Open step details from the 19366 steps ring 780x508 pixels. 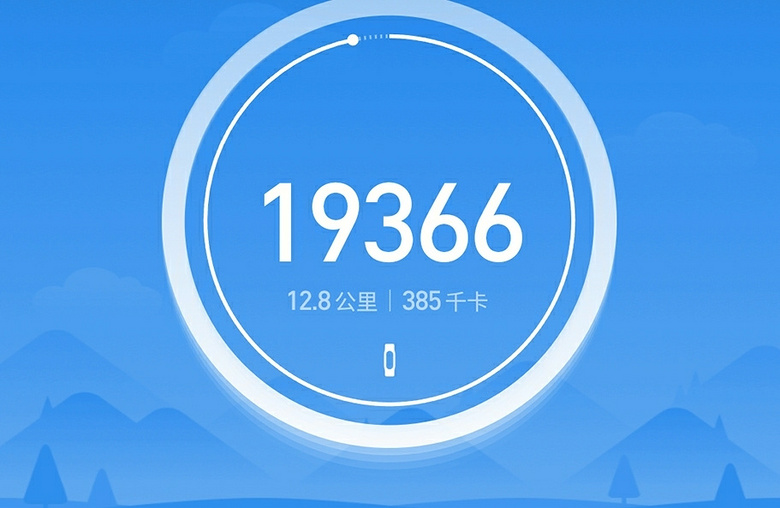pyautogui.click(x=391, y=222)
